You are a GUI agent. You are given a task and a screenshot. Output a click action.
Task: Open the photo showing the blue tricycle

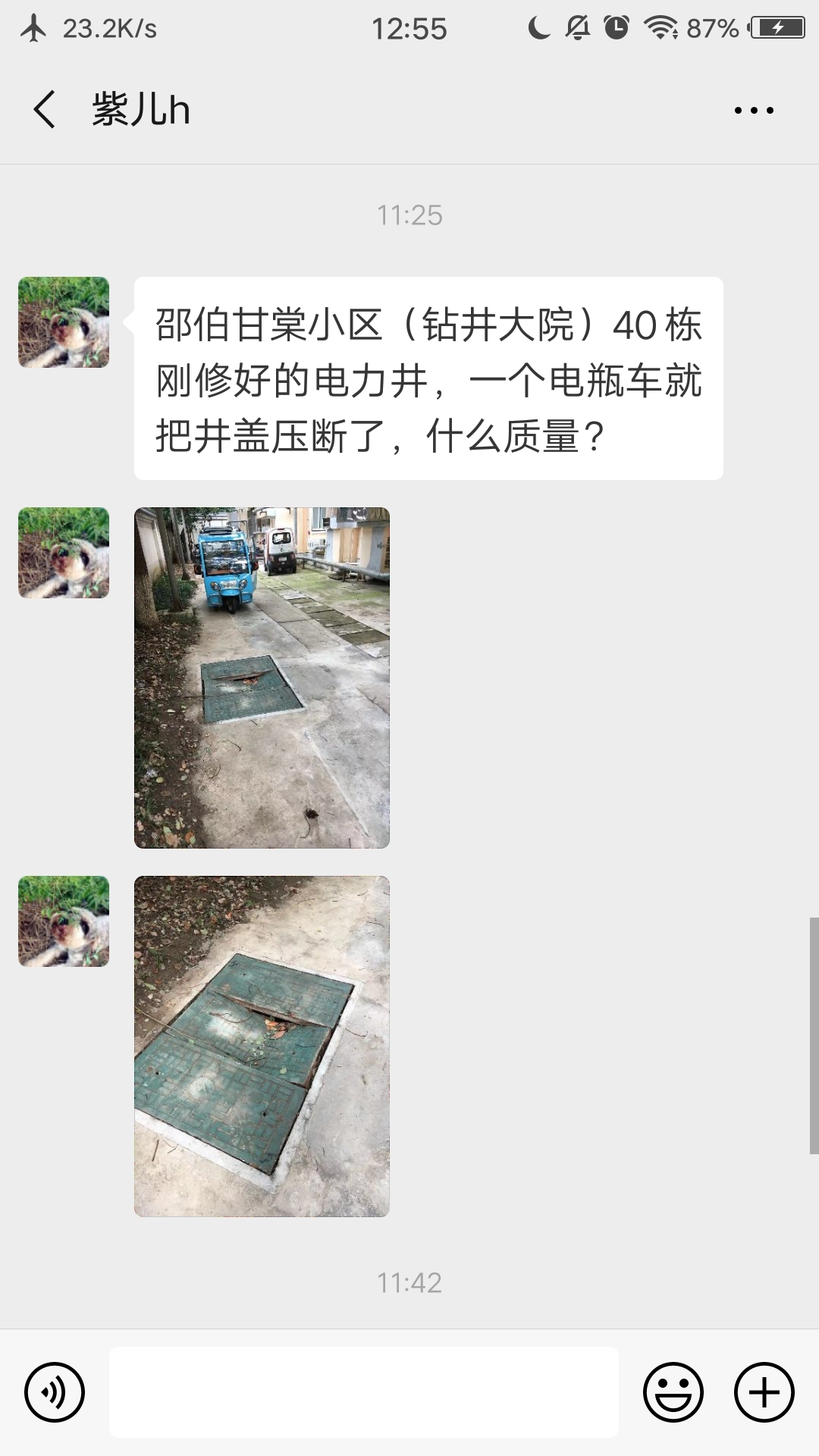(262, 677)
